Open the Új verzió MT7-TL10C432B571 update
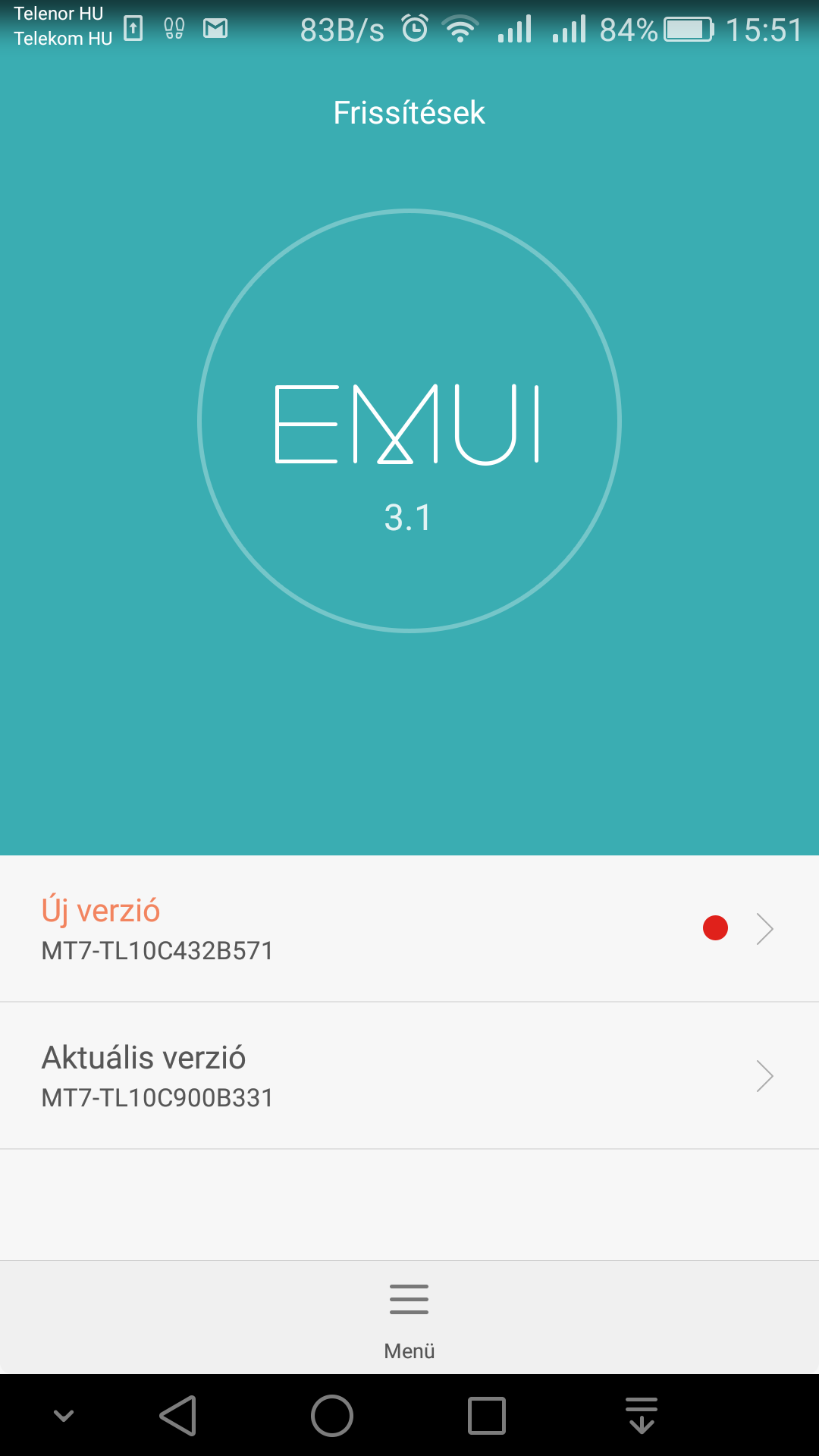Viewport: 819px width, 1456px height. [409, 928]
